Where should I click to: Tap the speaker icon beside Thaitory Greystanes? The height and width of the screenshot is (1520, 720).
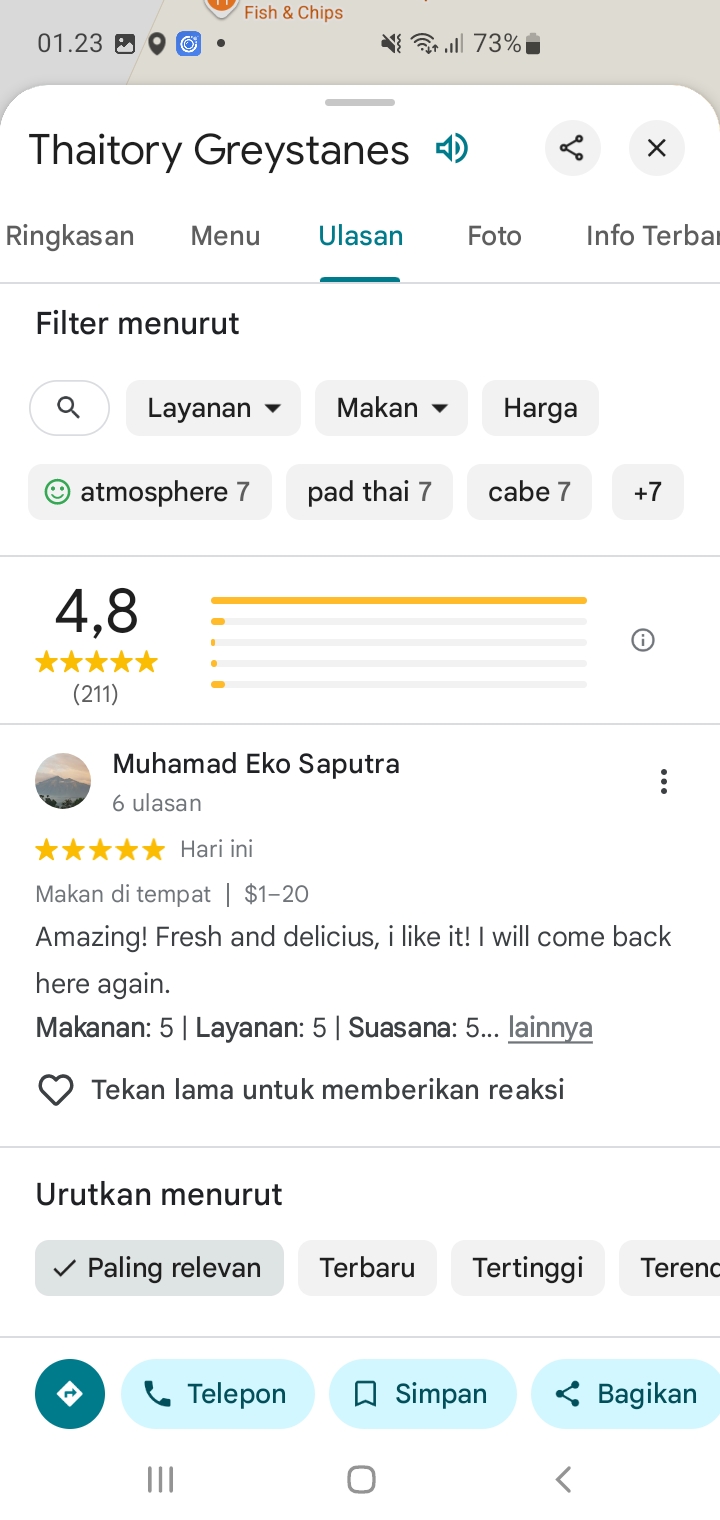452,149
